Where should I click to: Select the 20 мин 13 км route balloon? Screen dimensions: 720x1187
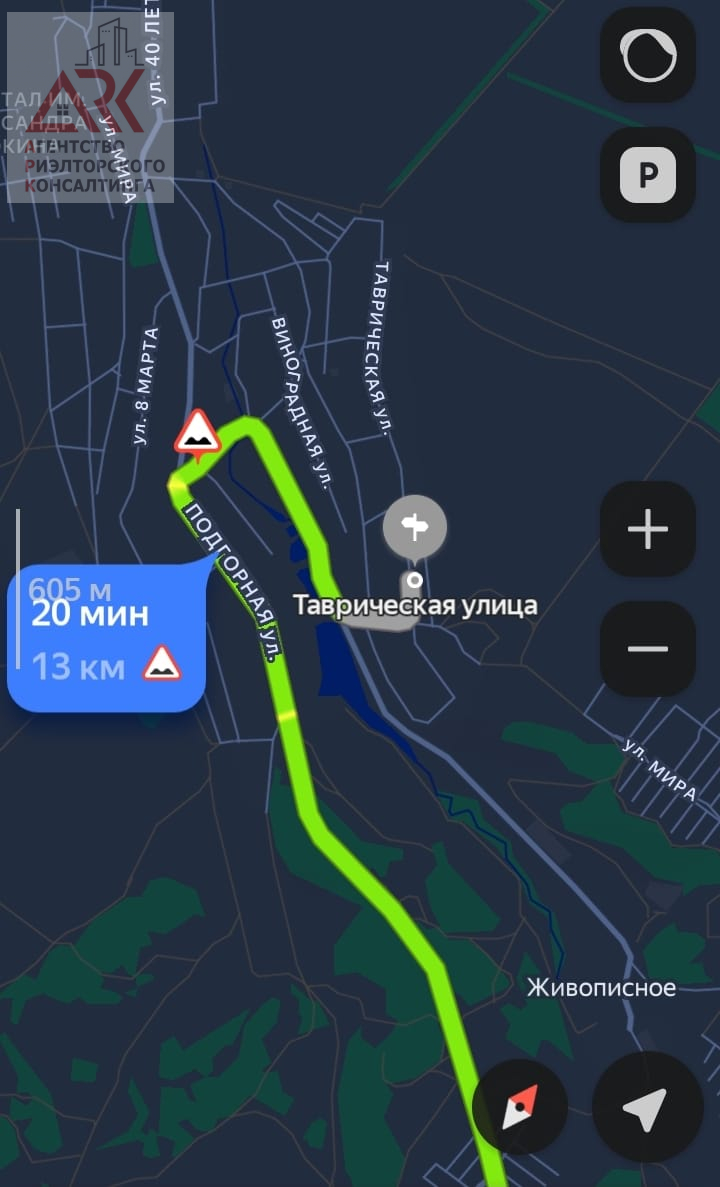coord(106,640)
